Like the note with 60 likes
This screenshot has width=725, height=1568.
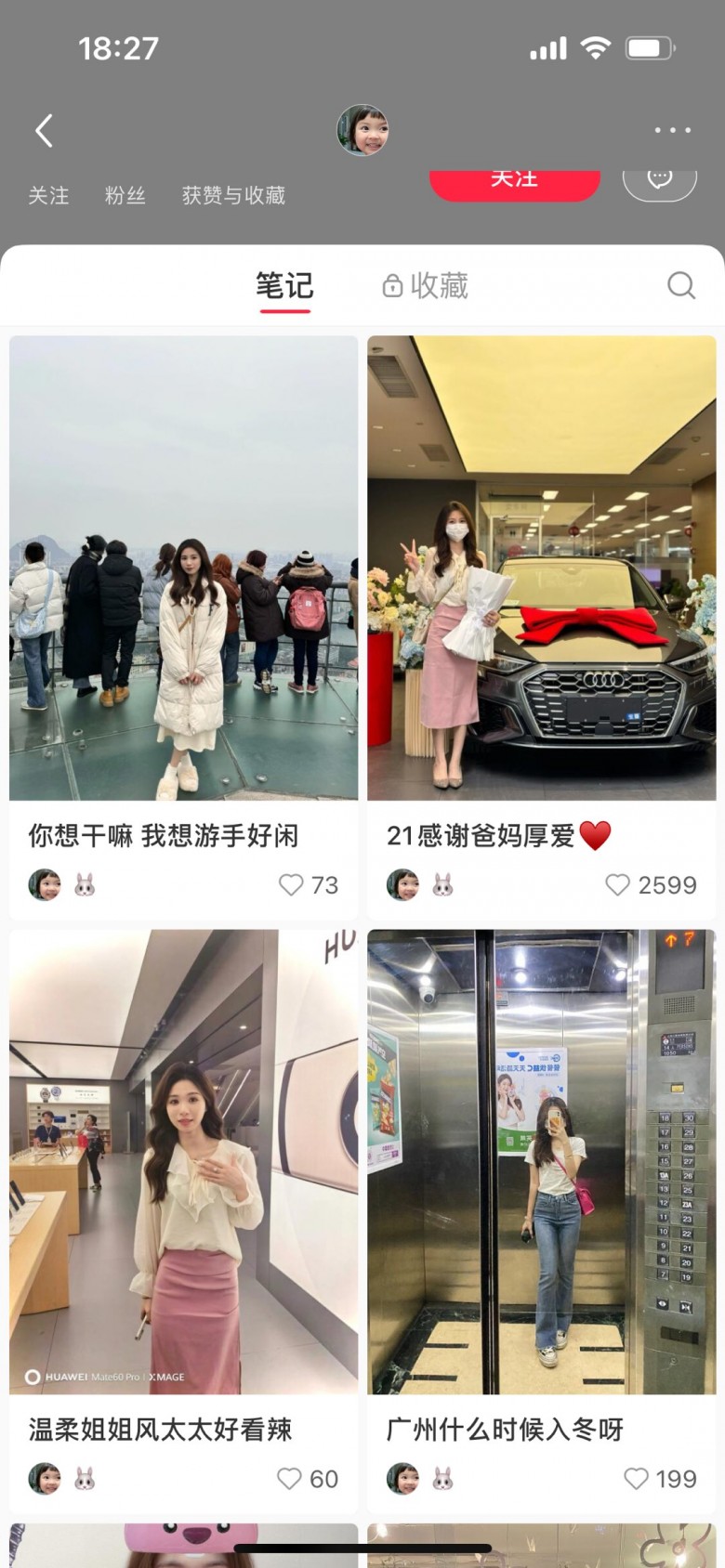pyautogui.click(x=290, y=1479)
